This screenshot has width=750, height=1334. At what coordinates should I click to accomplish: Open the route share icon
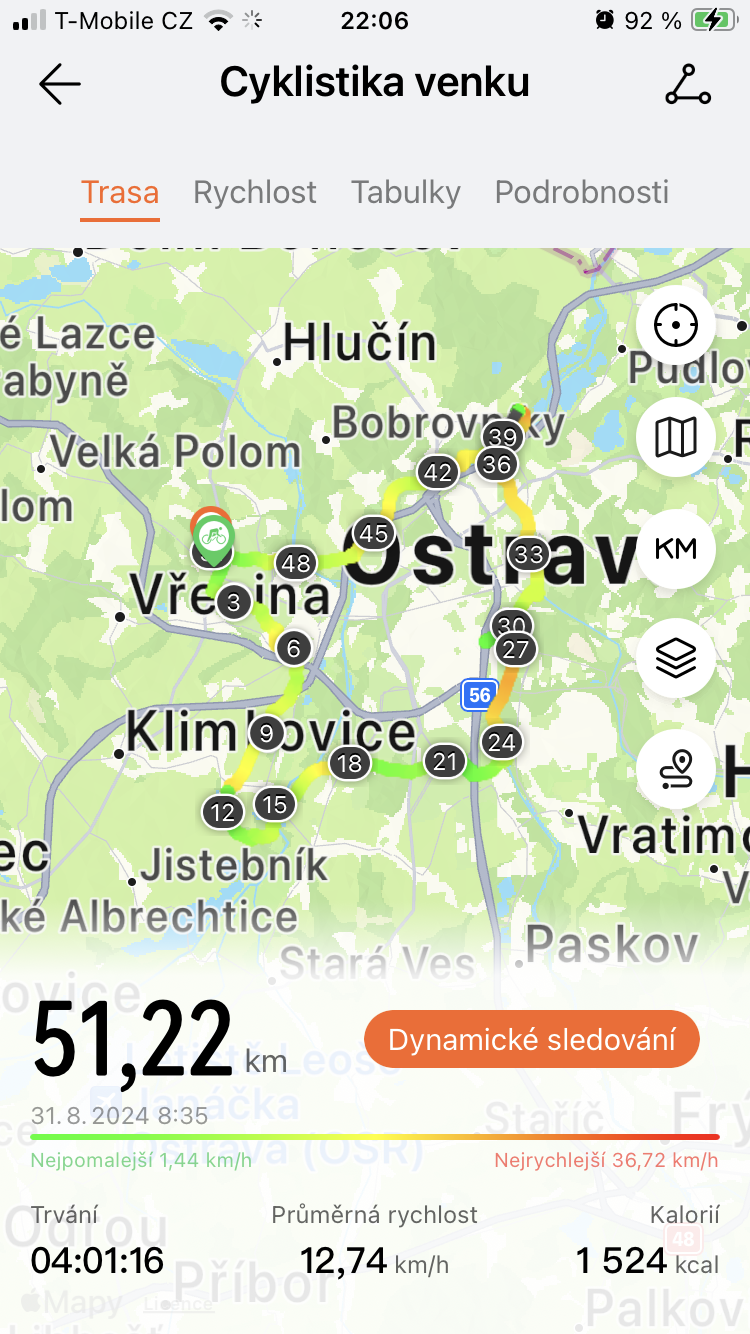pos(688,84)
